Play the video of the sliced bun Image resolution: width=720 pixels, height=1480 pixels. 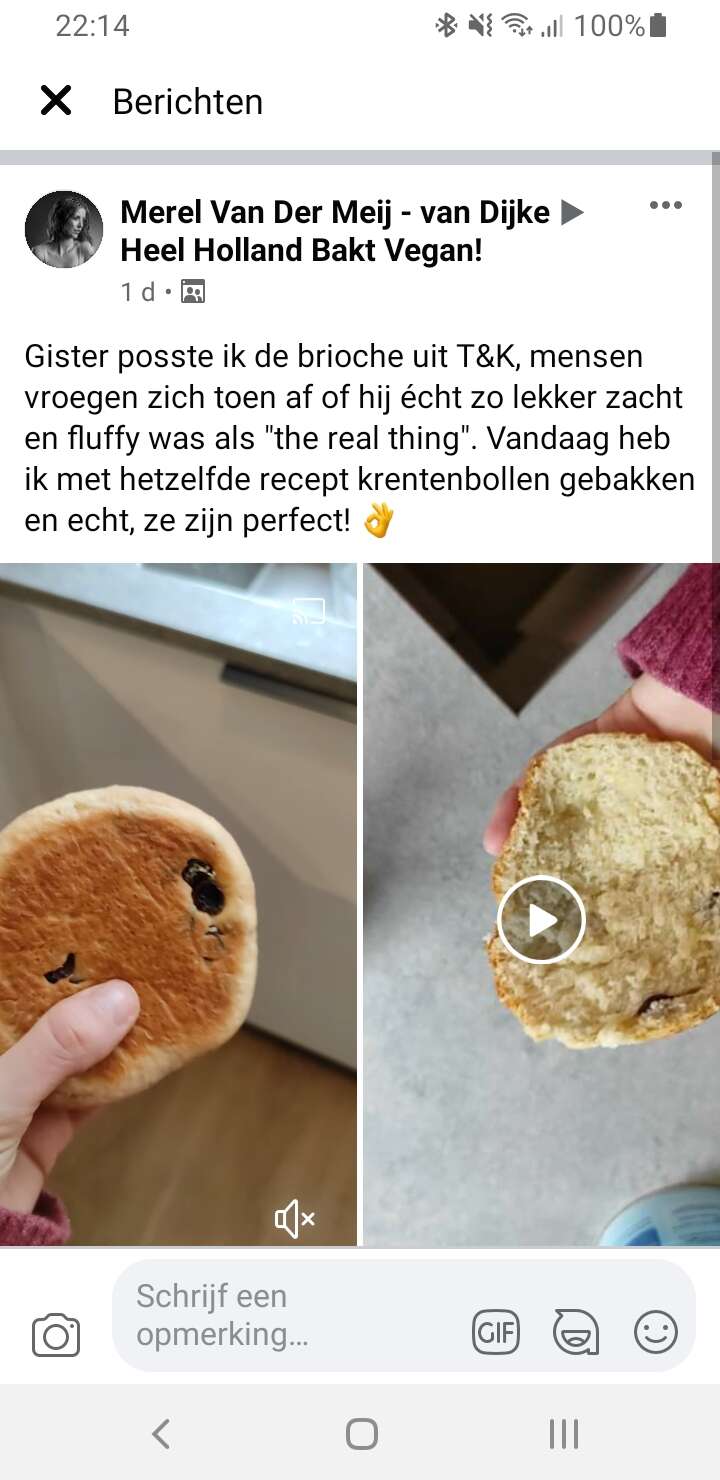click(541, 920)
